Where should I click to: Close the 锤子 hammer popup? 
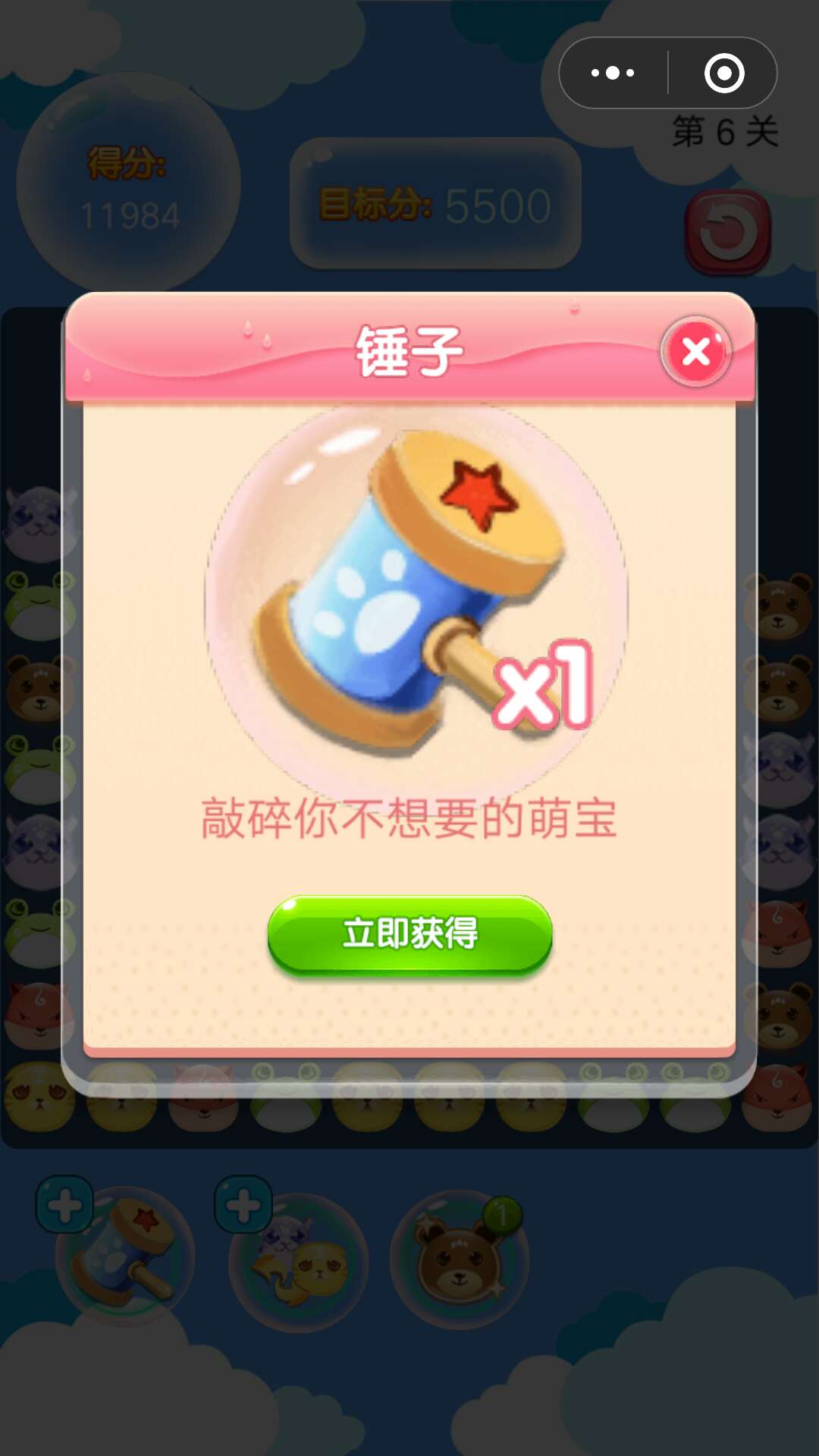[695, 352]
